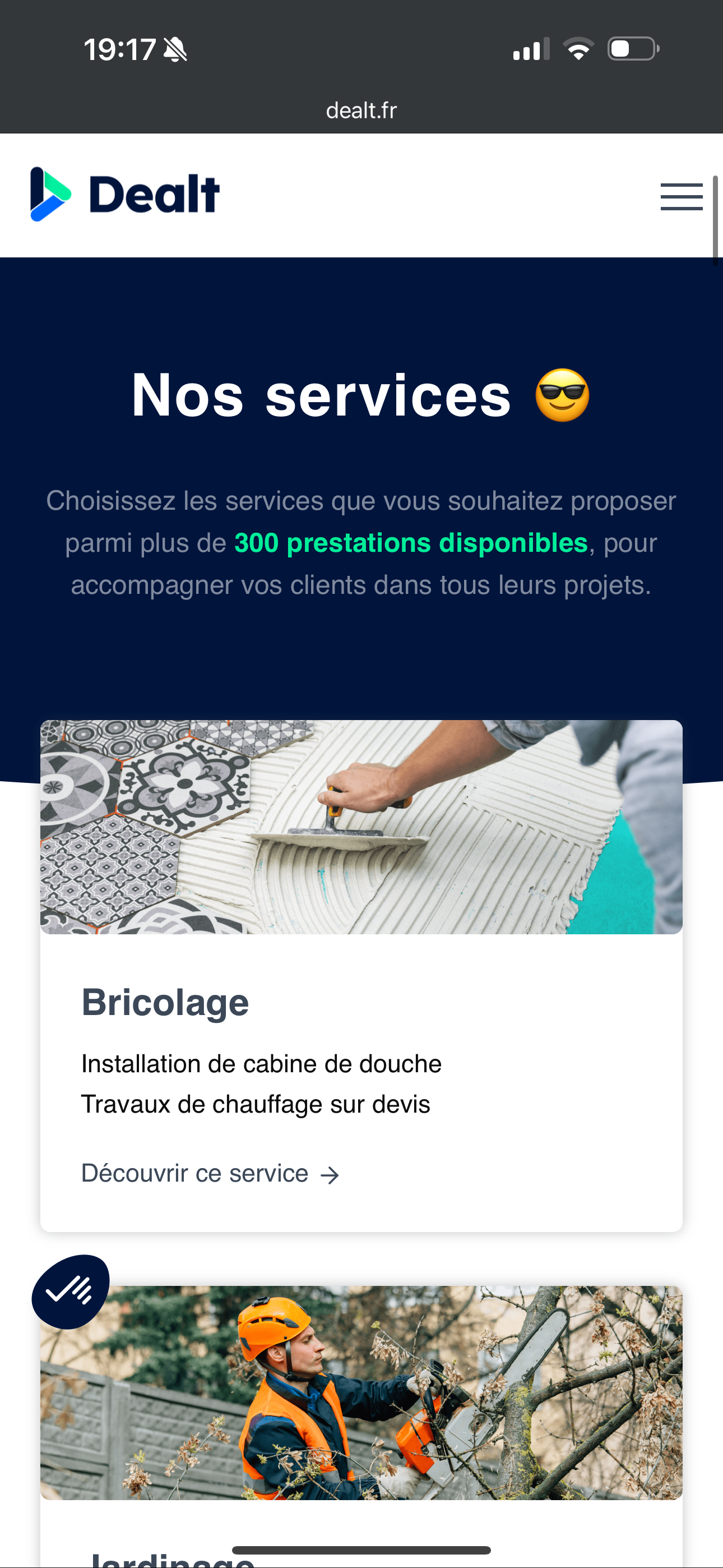723x1568 pixels.
Task: Click Travaux de chauffage sur devis
Action: (x=255, y=1104)
